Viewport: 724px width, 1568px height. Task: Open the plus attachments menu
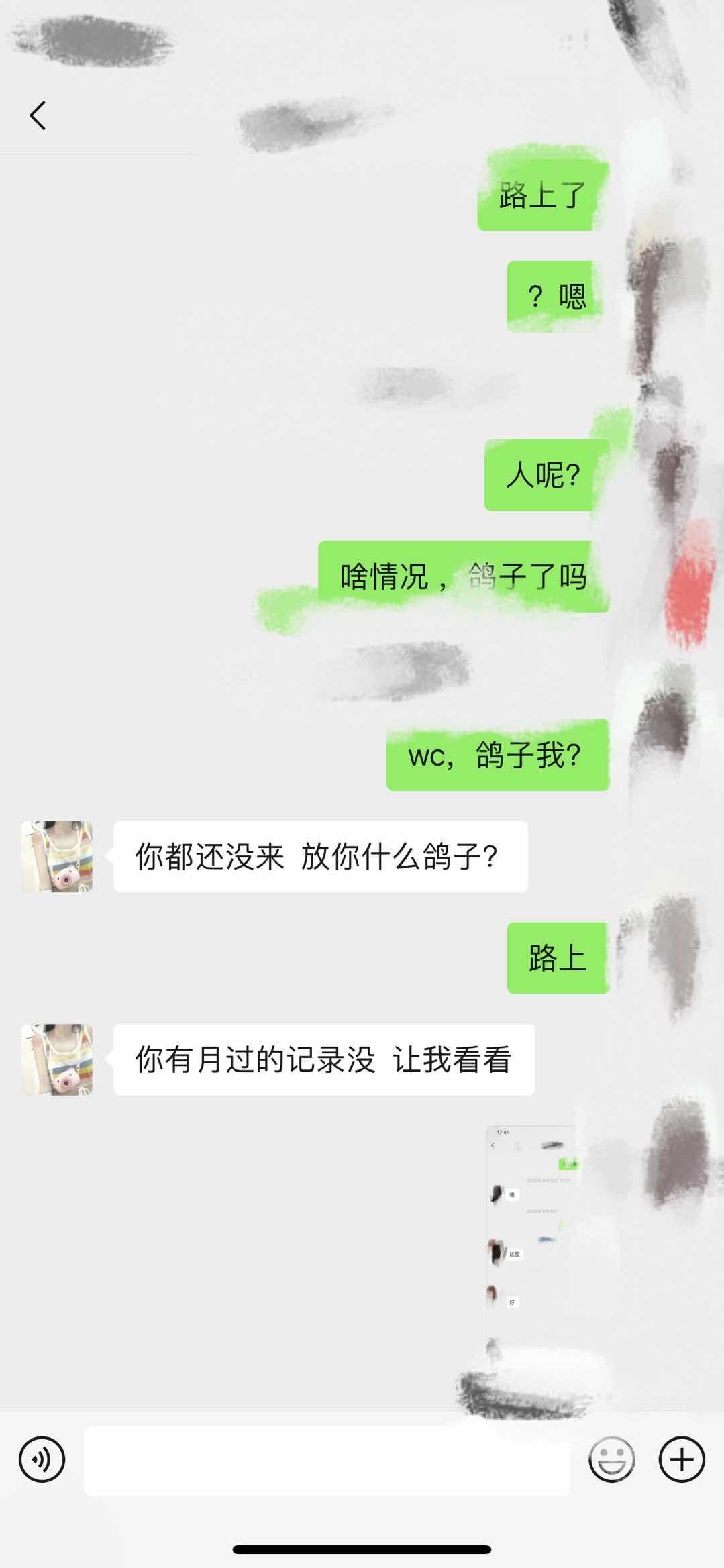click(x=682, y=1459)
